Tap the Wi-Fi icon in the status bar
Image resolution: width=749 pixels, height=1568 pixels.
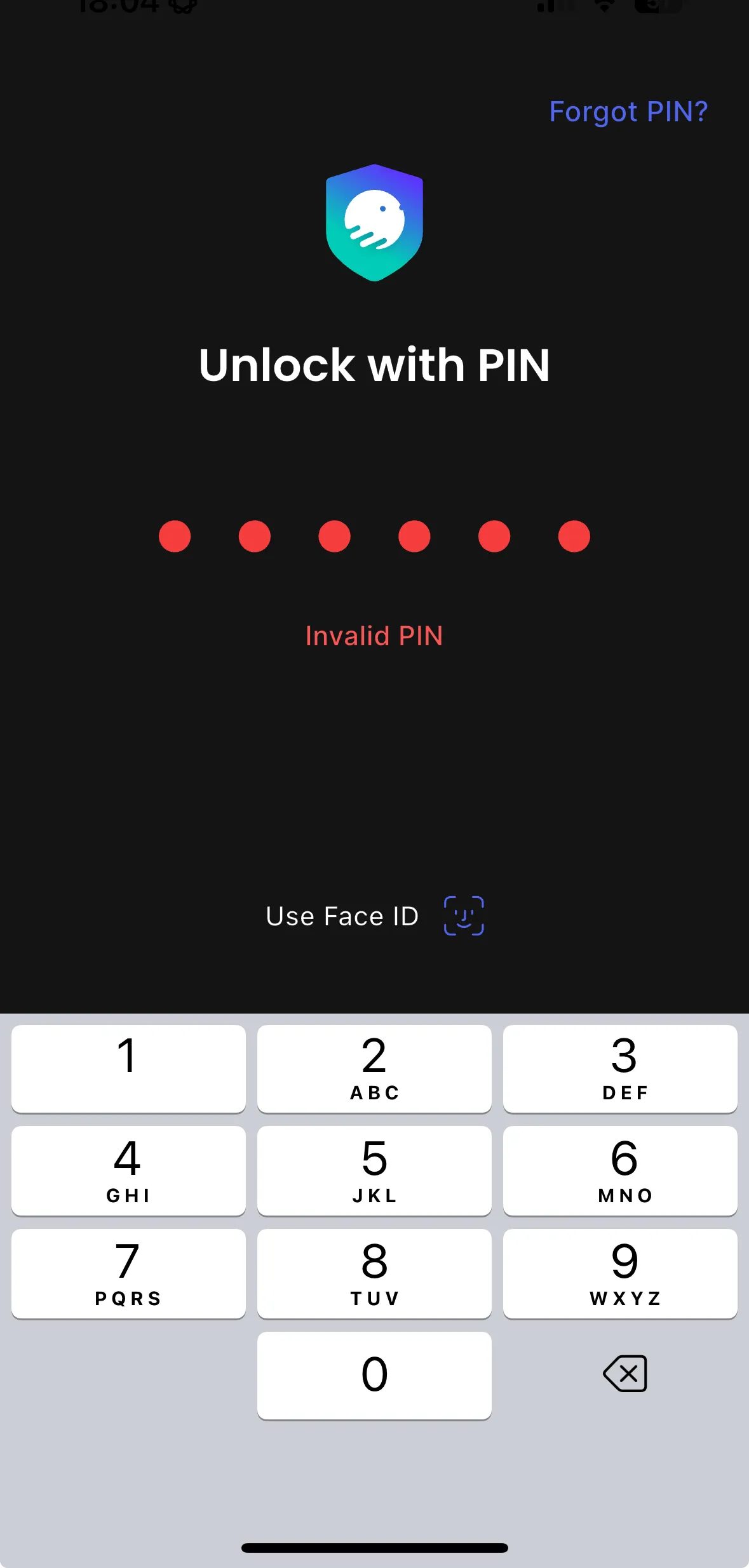[x=605, y=8]
